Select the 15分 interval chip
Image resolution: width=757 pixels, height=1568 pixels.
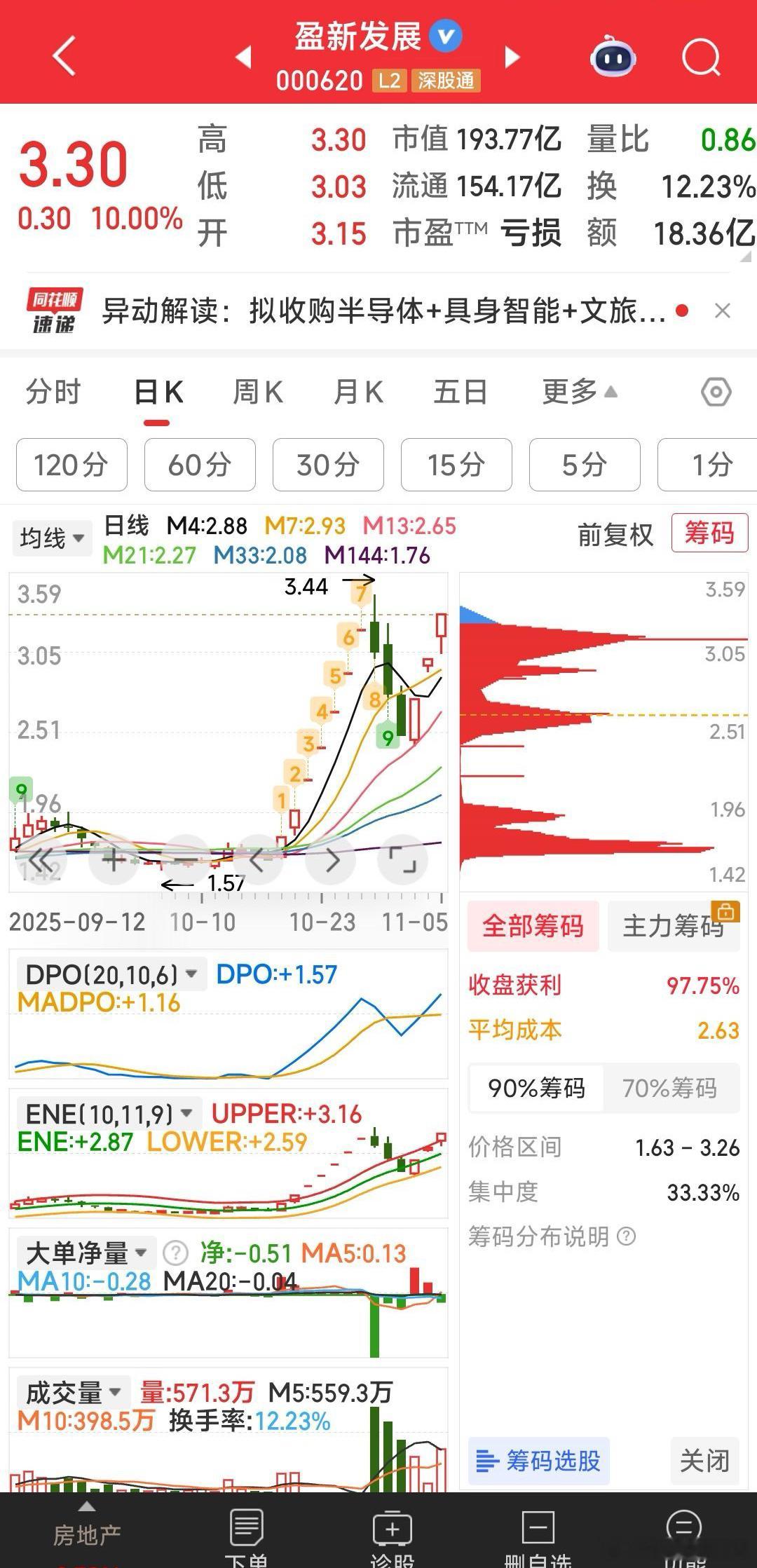[x=456, y=465]
